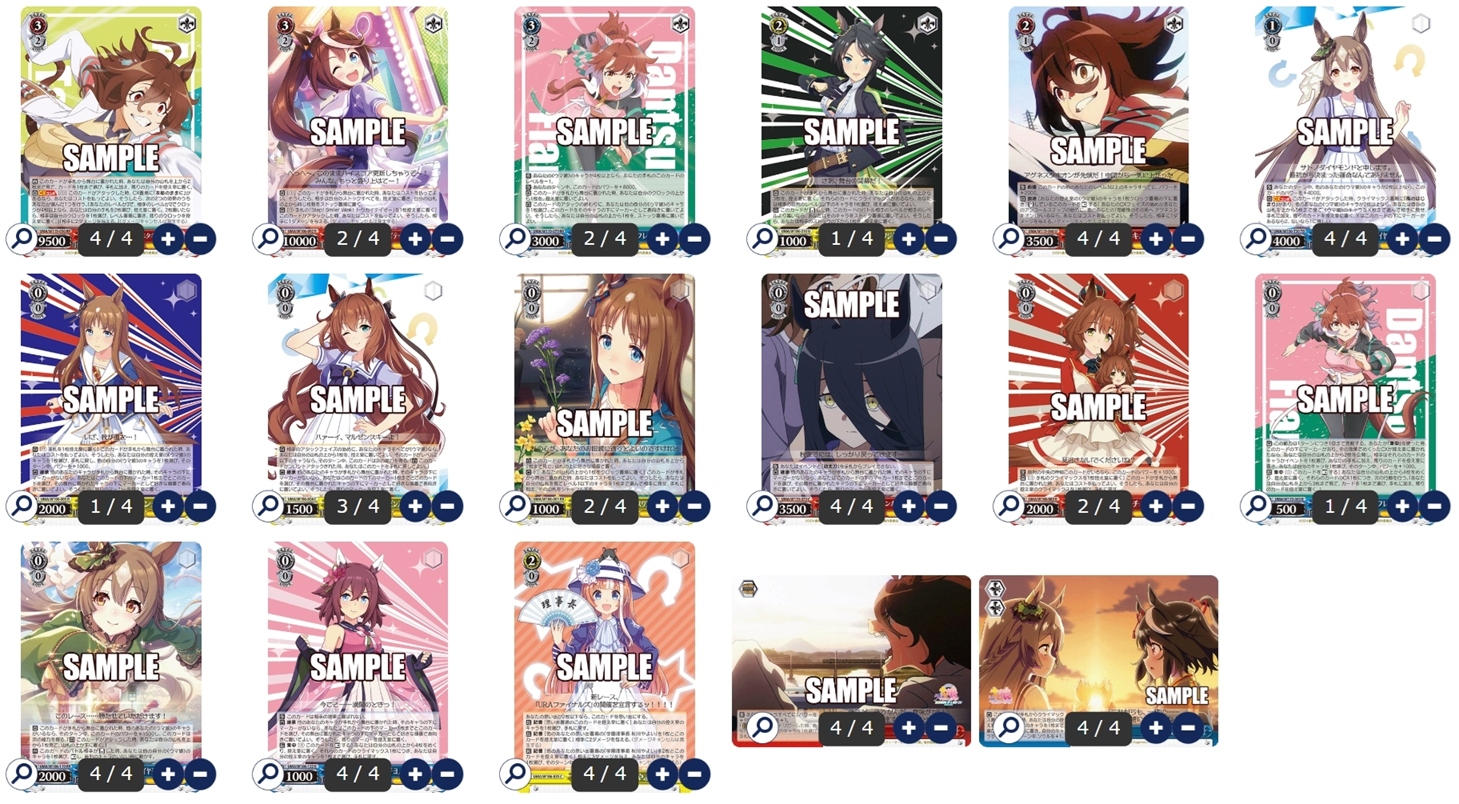Add one two-girls sunset climax card
Viewport: 1459px width, 804px height.
[1156, 727]
